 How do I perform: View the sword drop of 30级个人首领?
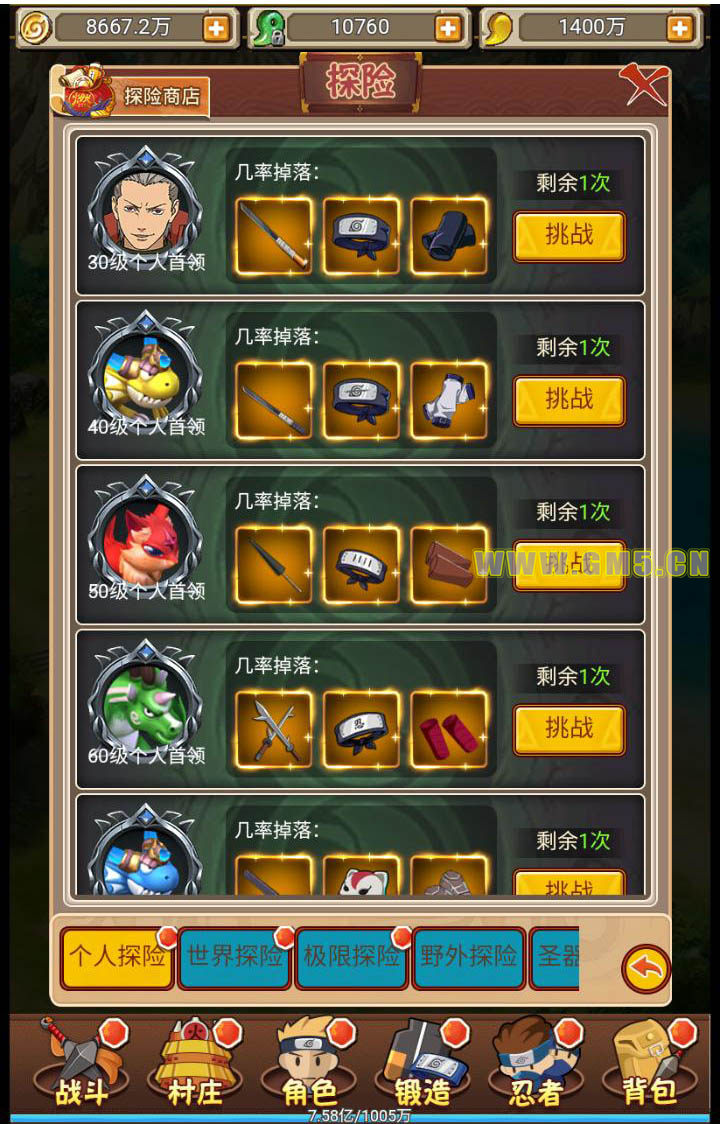(273, 236)
